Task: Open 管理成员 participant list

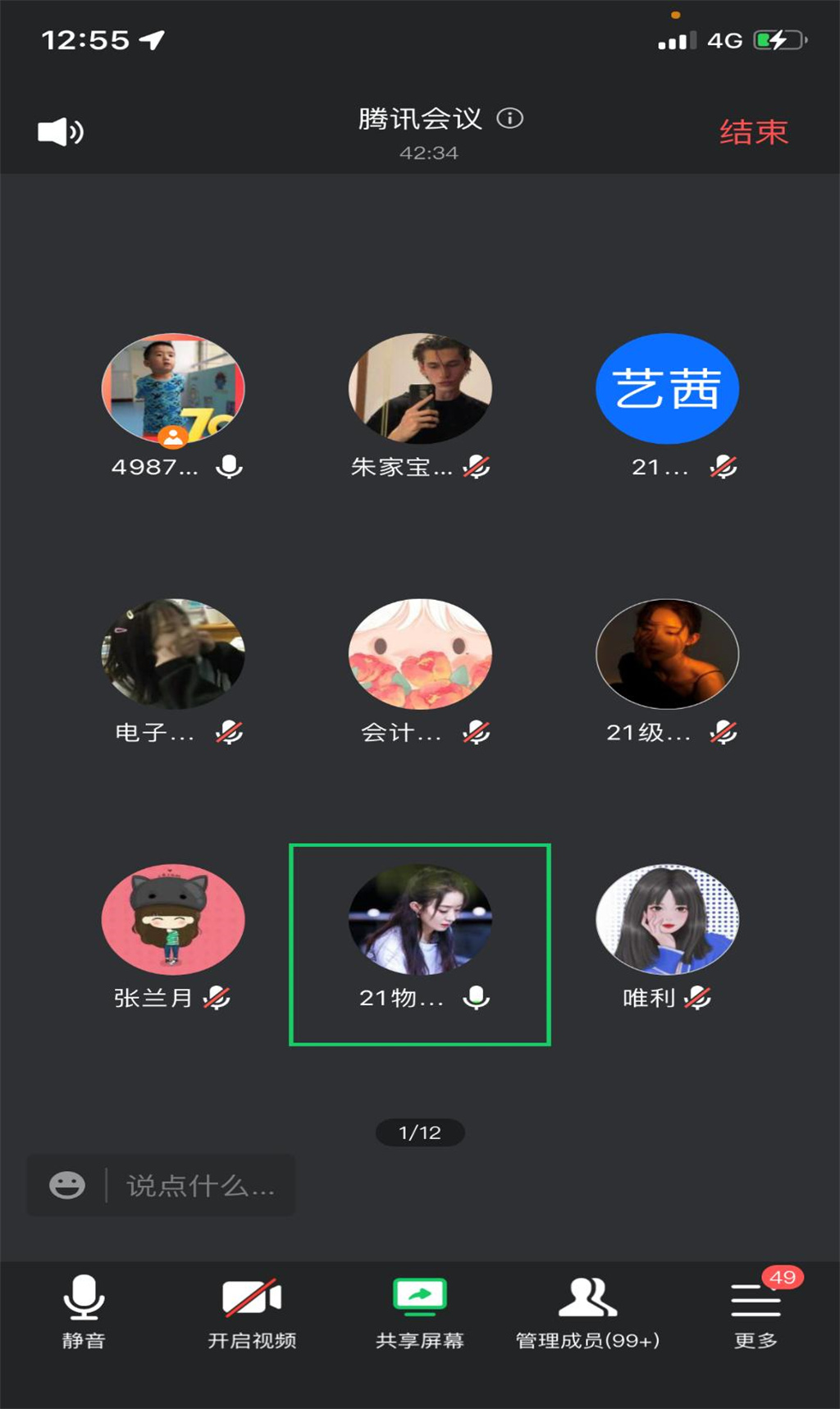Action: (x=587, y=1311)
